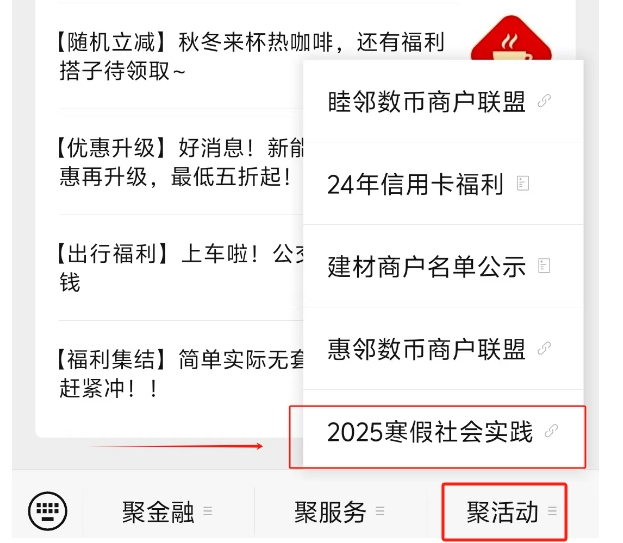The image size is (623, 543).
Task: Expand the 聚金融 bottom menu
Action: pos(167,512)
